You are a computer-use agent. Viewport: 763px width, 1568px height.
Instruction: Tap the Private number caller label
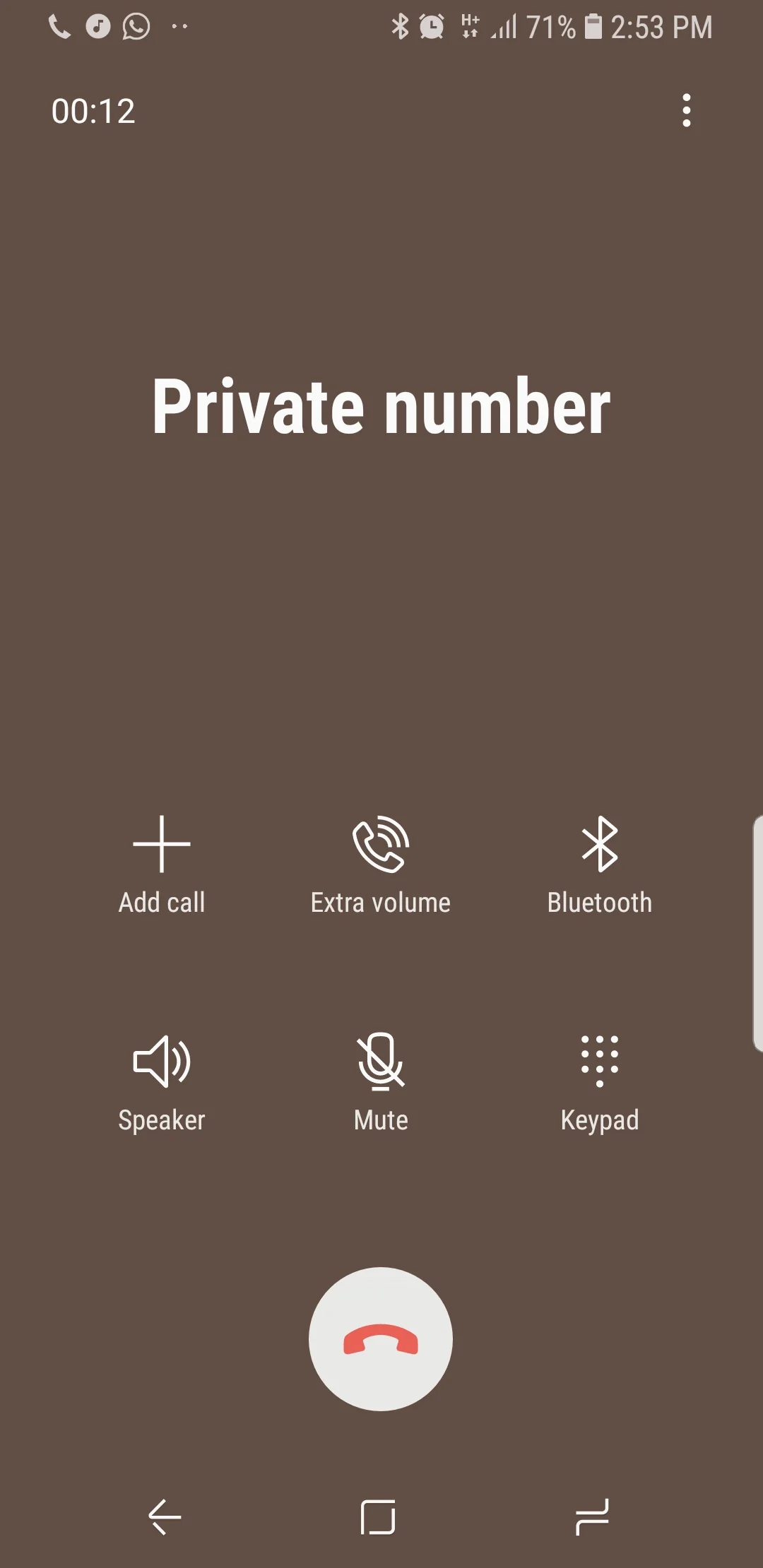tap(381, 406)
